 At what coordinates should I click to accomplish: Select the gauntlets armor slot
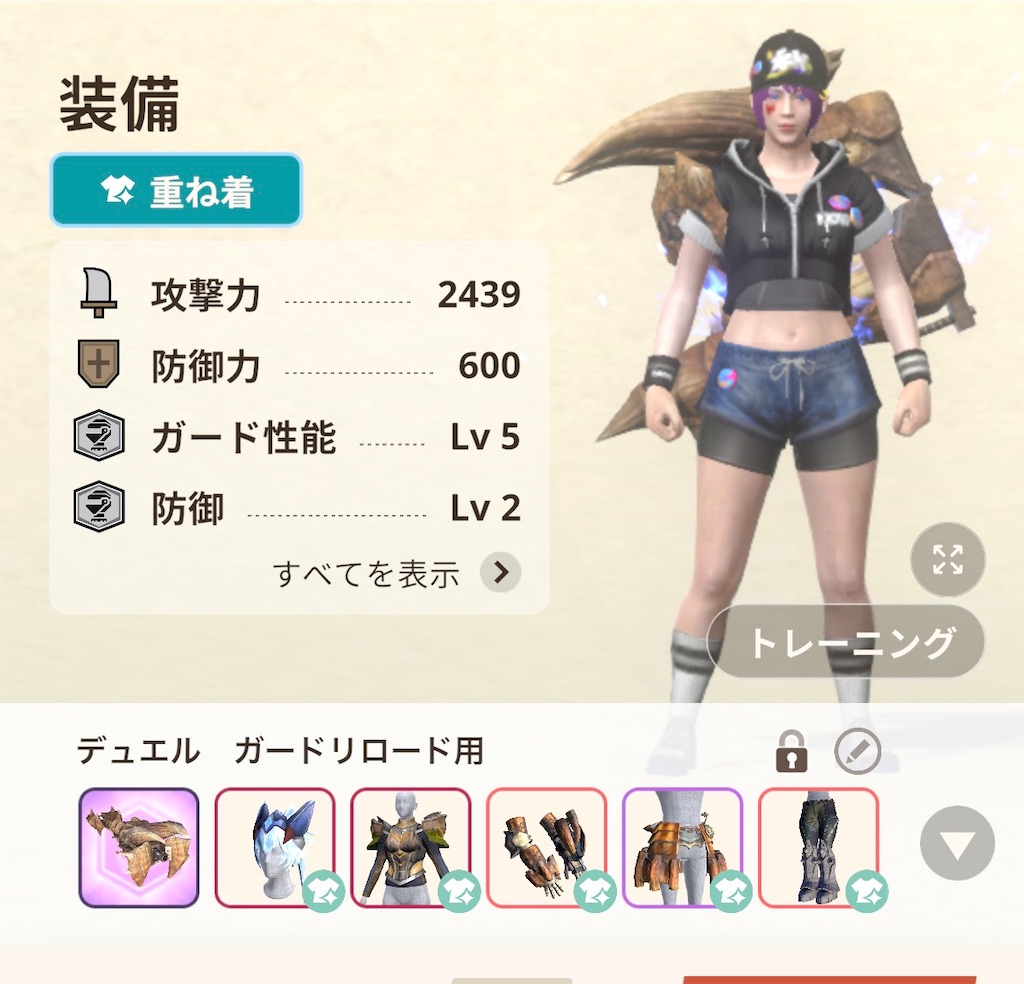coord(547,848)
